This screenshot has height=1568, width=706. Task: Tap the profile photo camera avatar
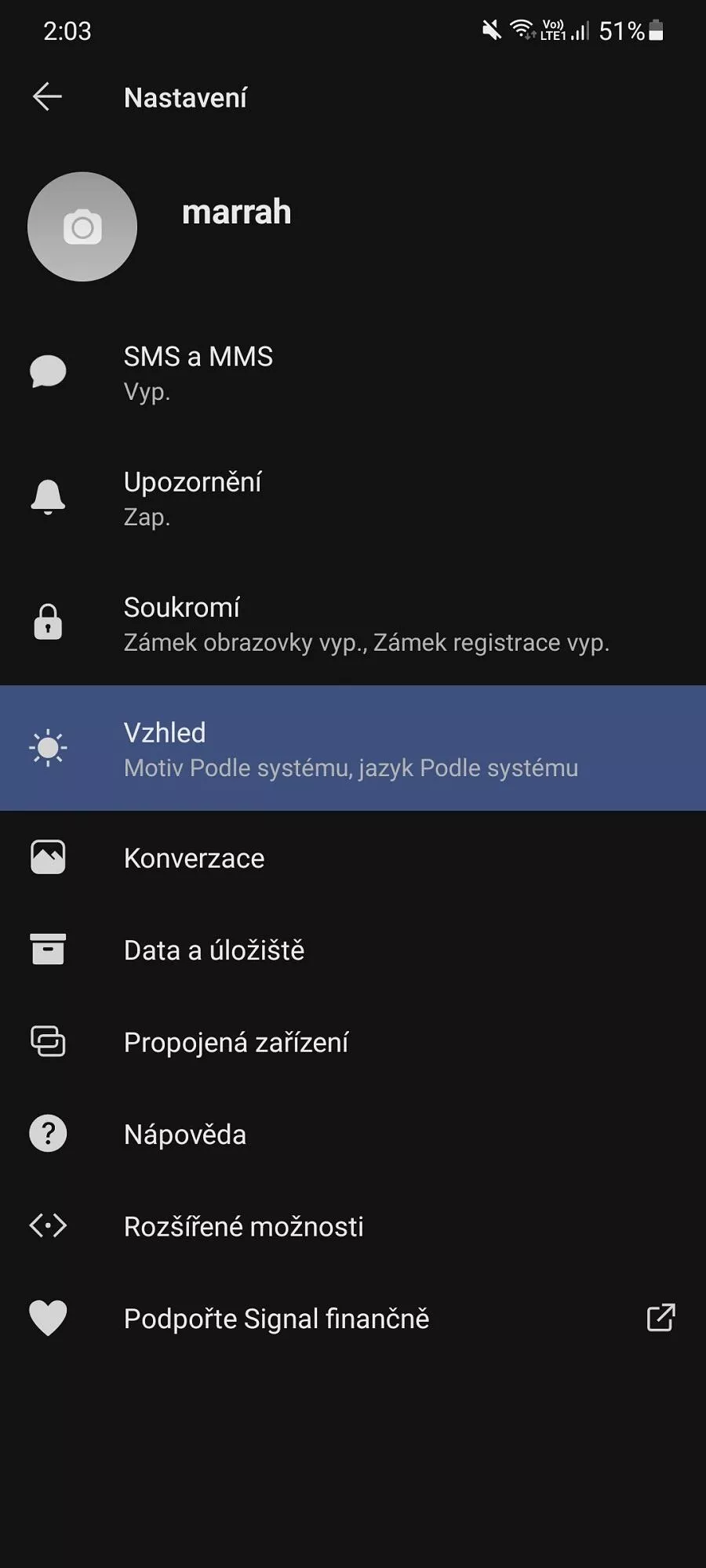(x=82, y=227)
